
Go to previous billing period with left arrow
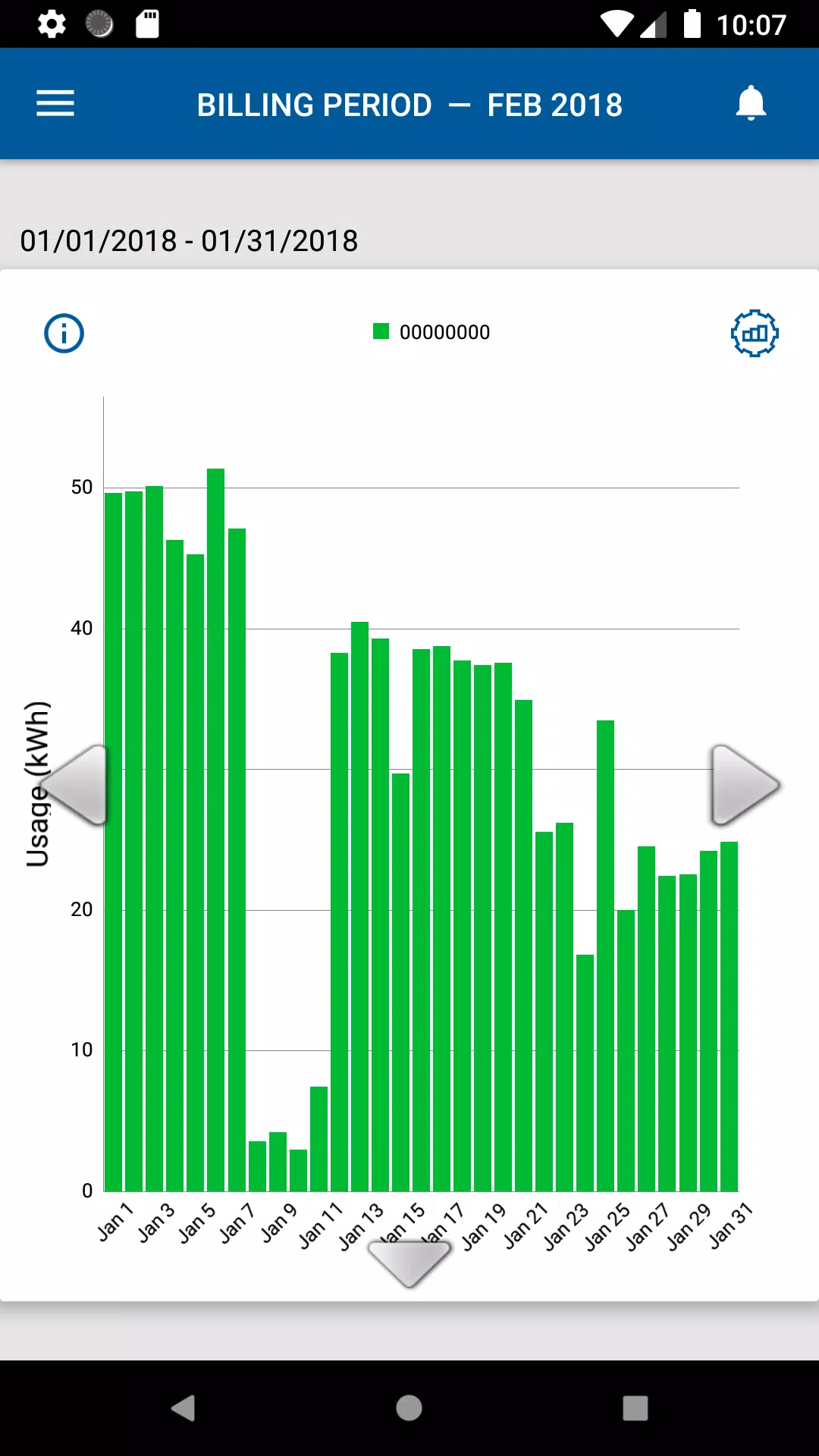[76, 785]
